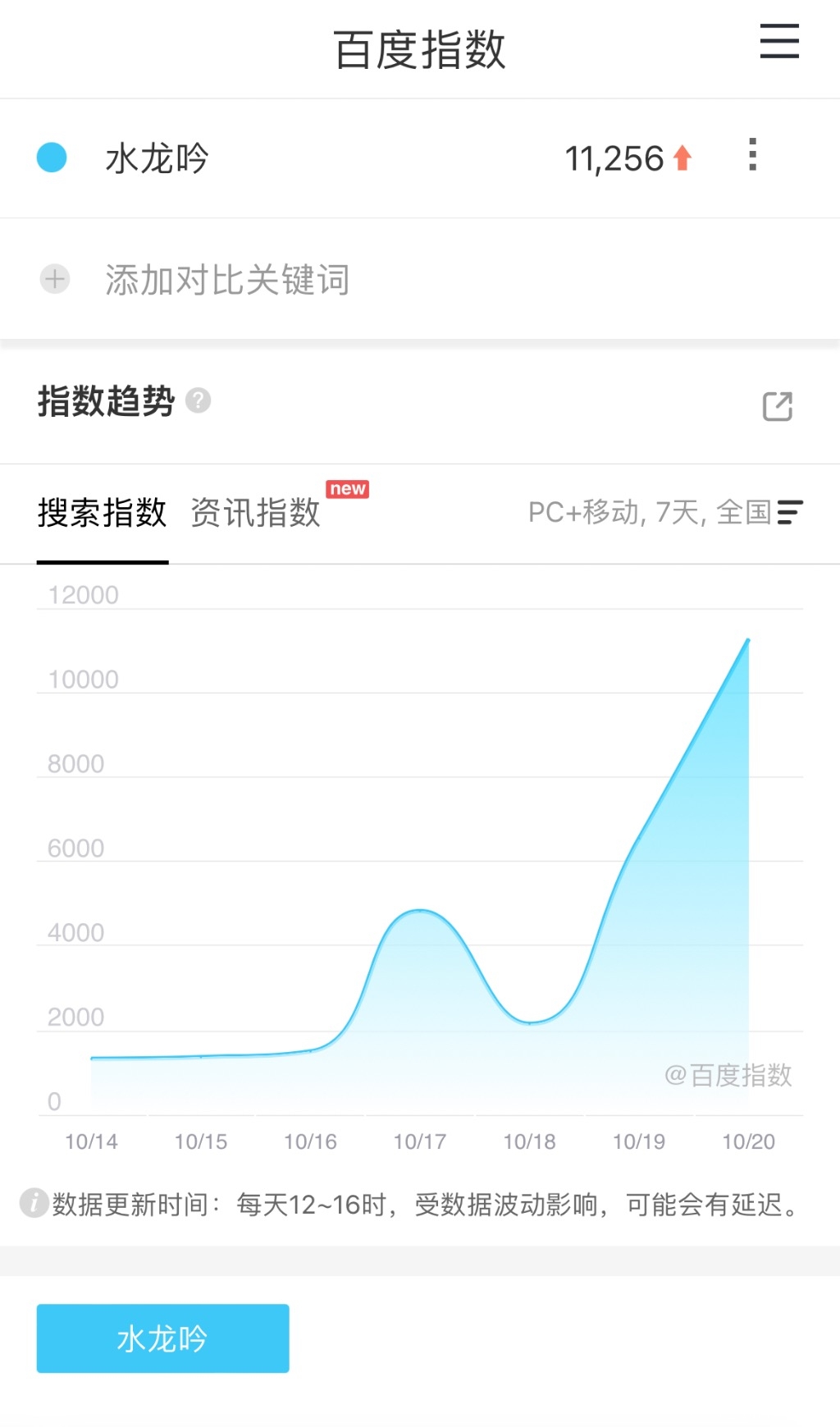Open the hamburger menu
This screenshot has height=1427, width=840.
(x=778, y=41)
